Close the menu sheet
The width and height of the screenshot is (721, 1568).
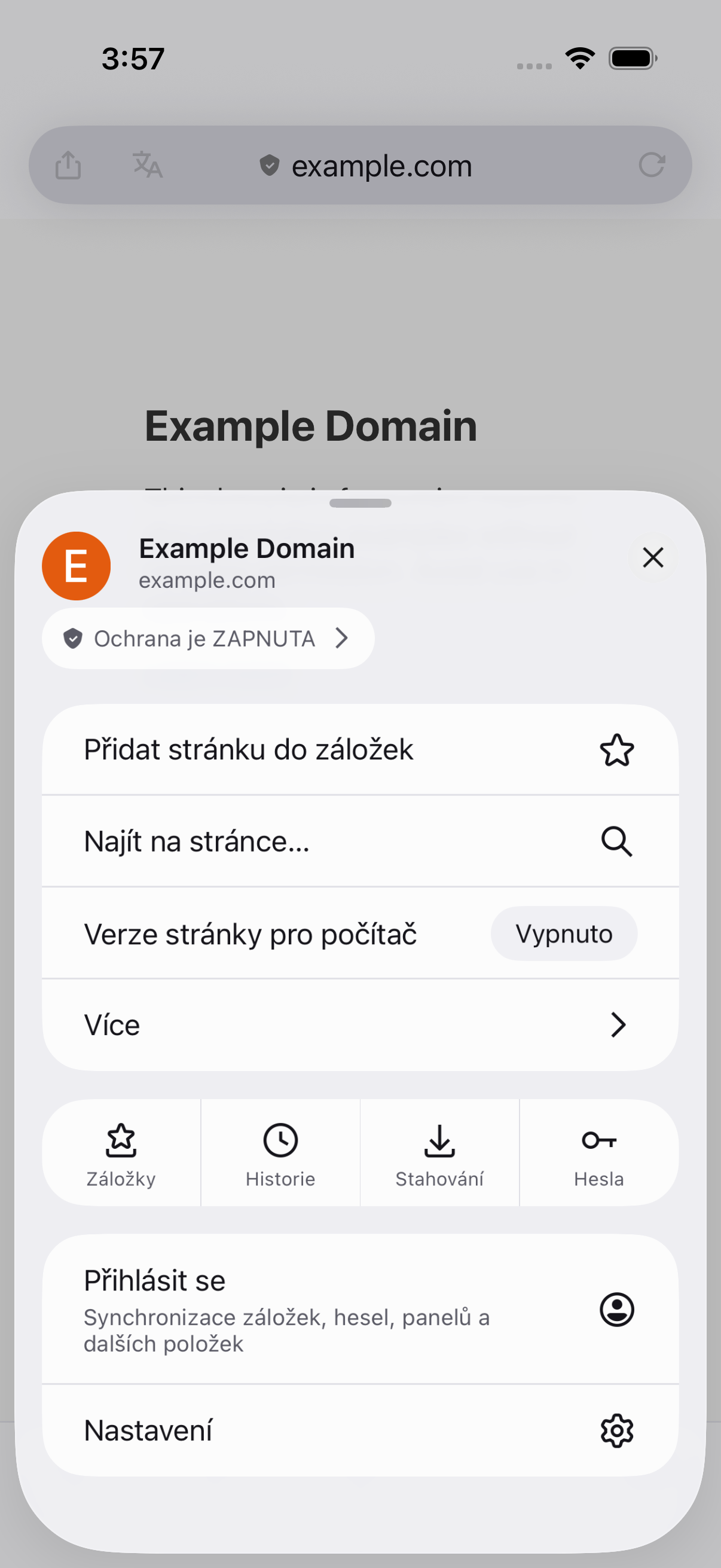click(x=653, y=557)
